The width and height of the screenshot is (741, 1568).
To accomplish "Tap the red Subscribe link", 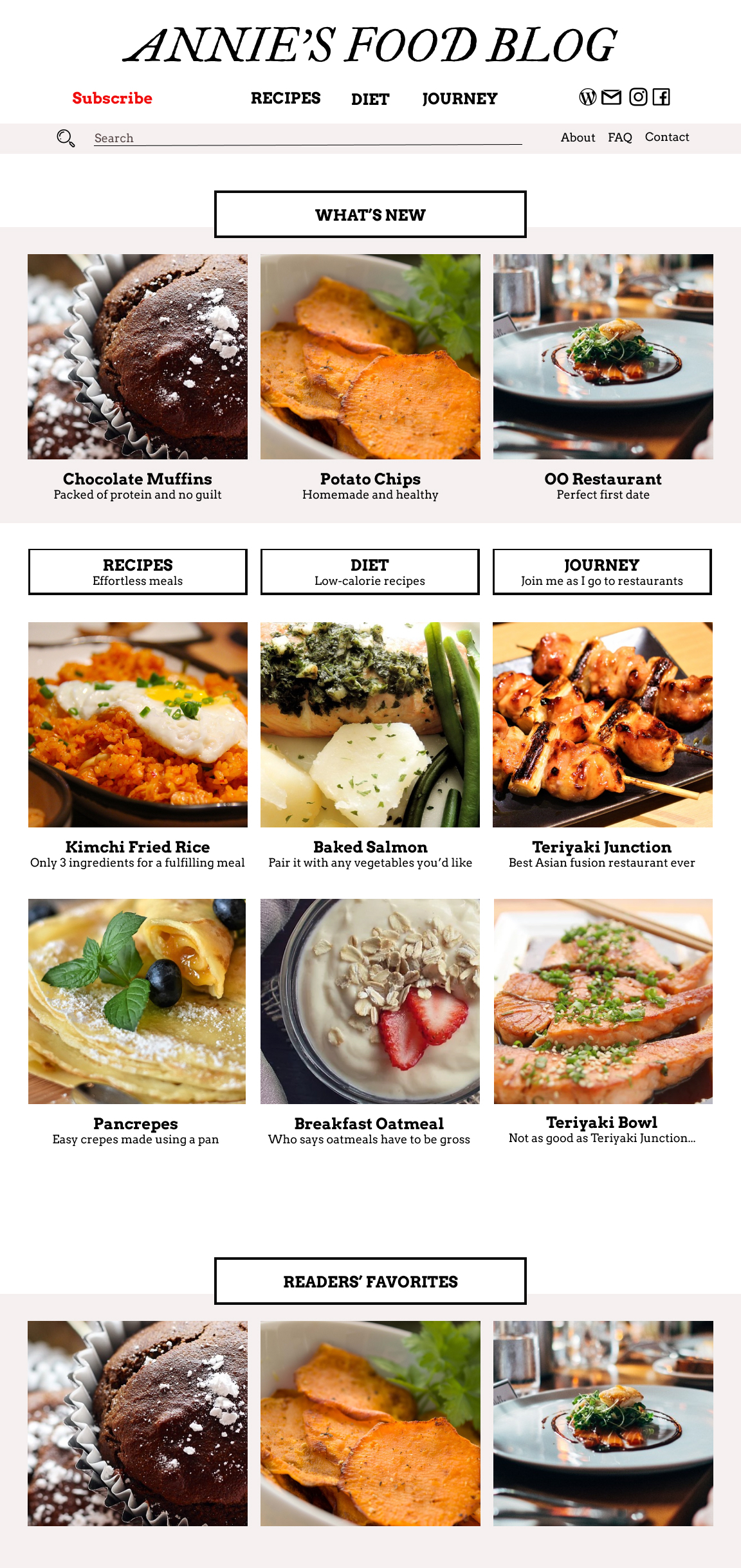I will 112,98.
